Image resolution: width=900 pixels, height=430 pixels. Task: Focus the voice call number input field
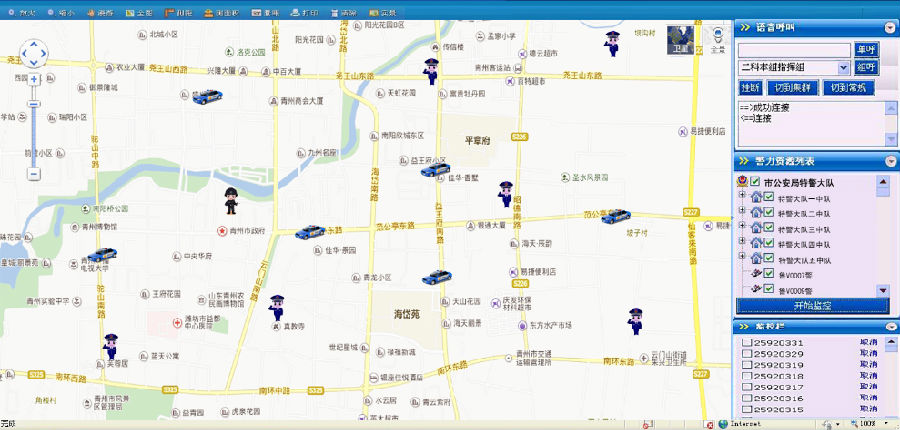794,50
